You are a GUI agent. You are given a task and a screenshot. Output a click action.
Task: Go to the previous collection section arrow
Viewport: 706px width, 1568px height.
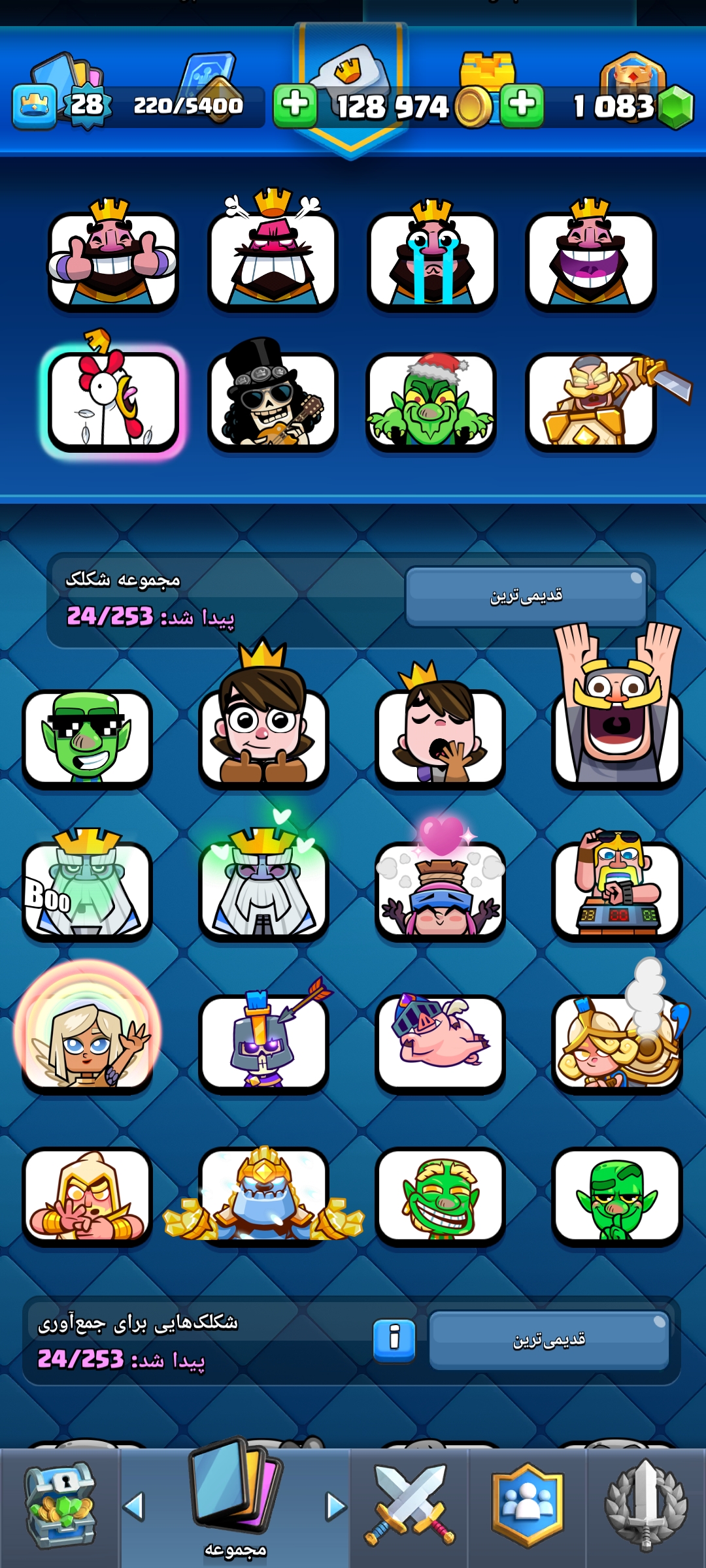(134, 1507)
